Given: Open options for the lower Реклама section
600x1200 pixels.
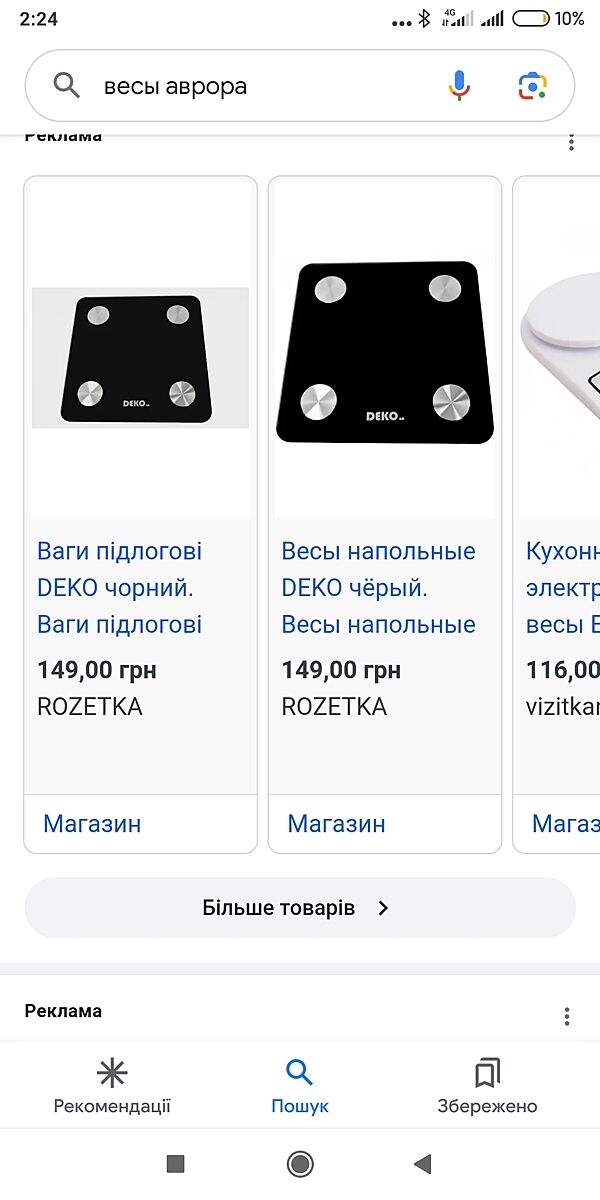Looking at the screenshot, I should (567, 1016).
